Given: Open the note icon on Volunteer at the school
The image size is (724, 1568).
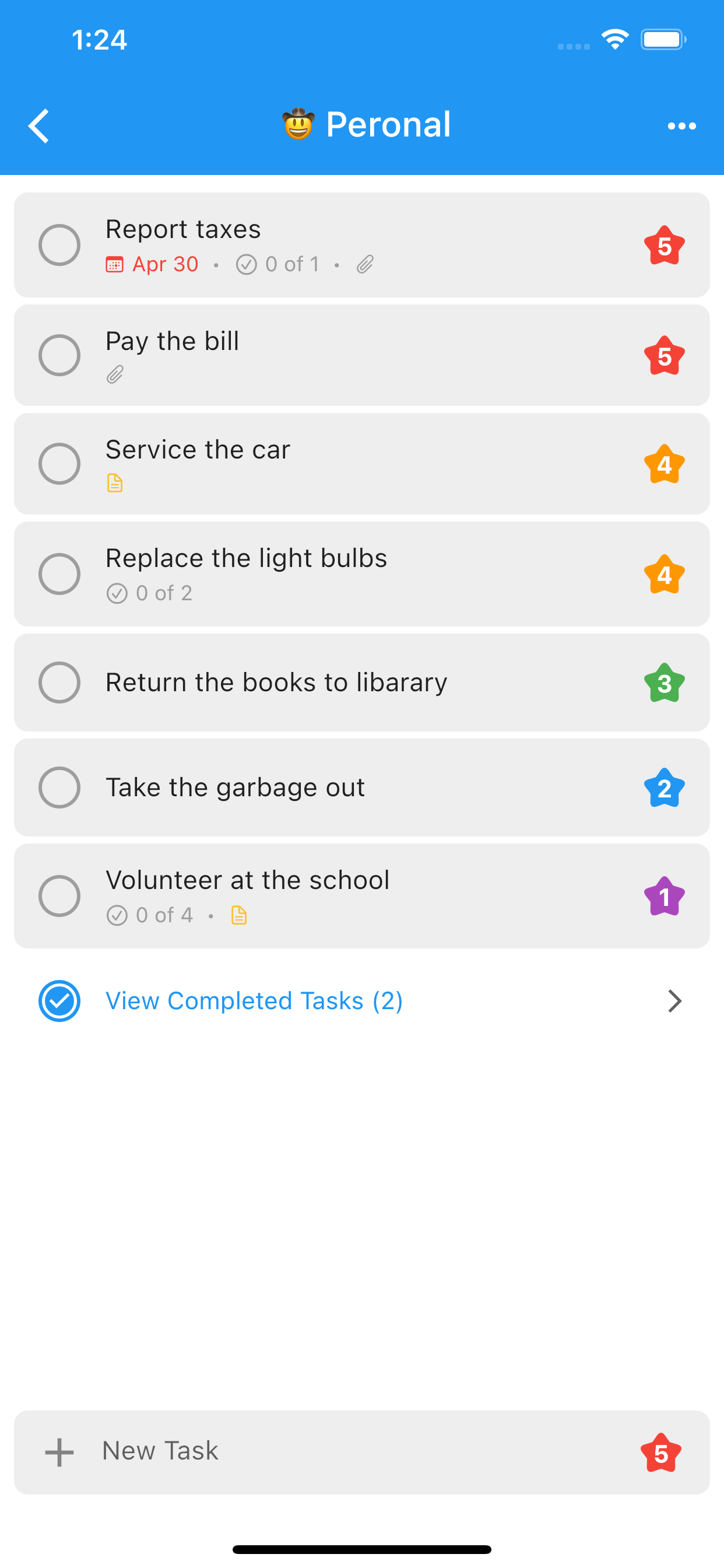Looking at the screenshot, I should 239,915.
